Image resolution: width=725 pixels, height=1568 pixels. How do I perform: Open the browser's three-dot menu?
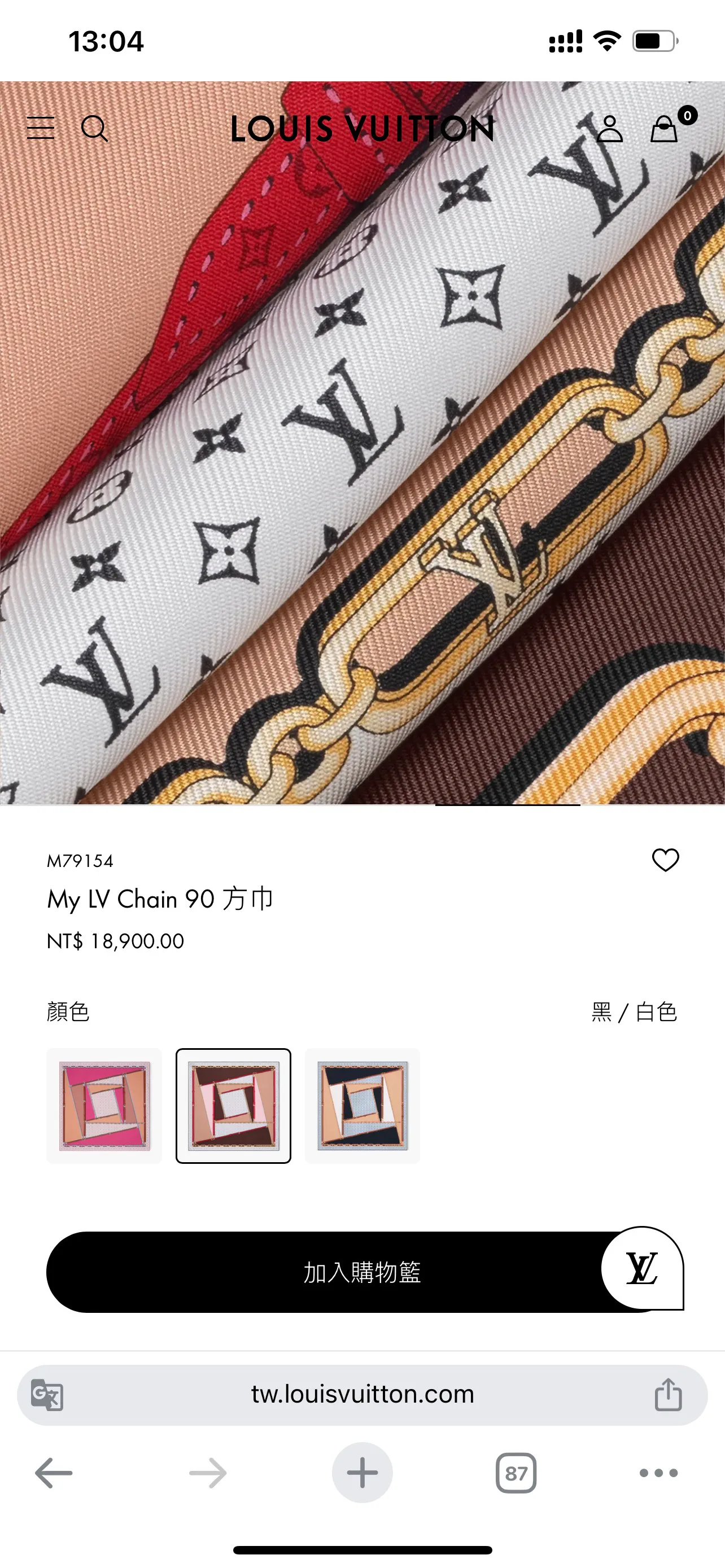658,1473
